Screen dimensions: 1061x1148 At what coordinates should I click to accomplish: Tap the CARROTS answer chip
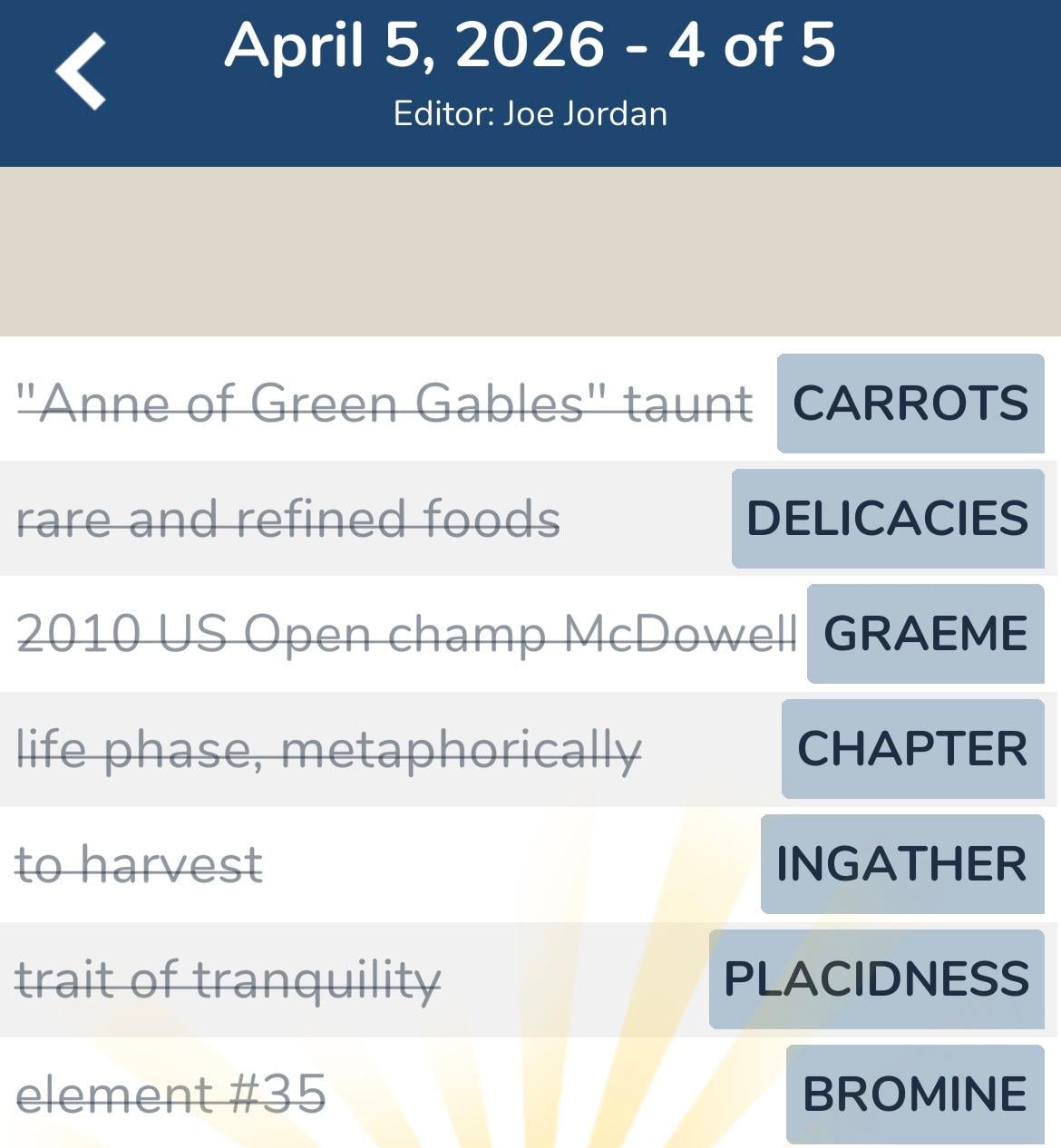pos(910,405)
